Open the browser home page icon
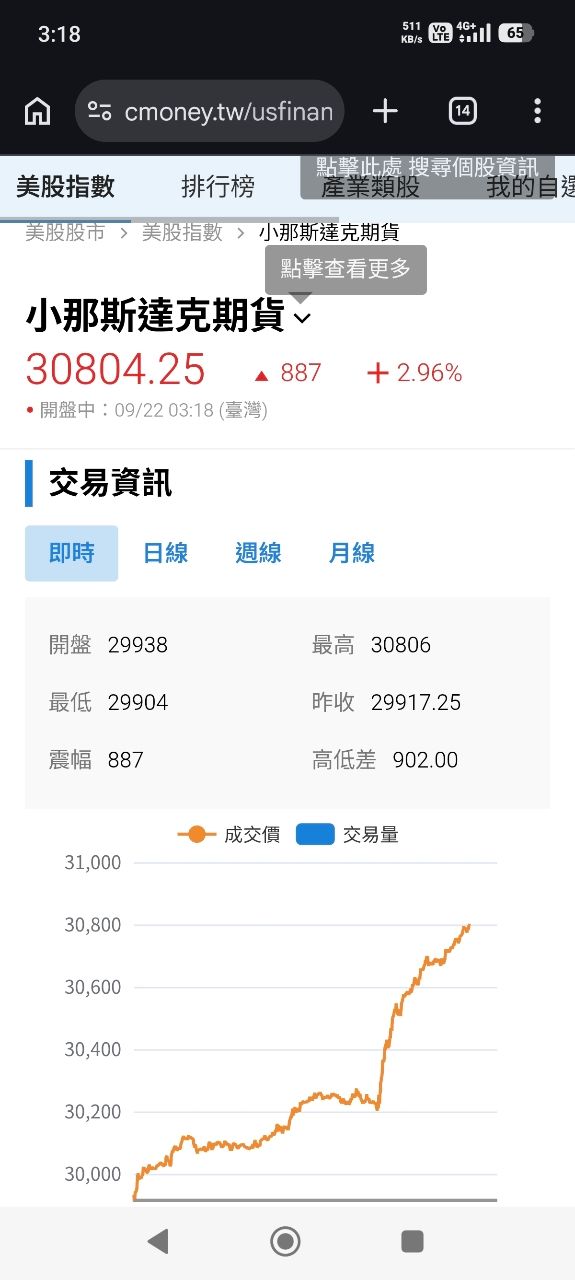 click(x=37, y=111)
